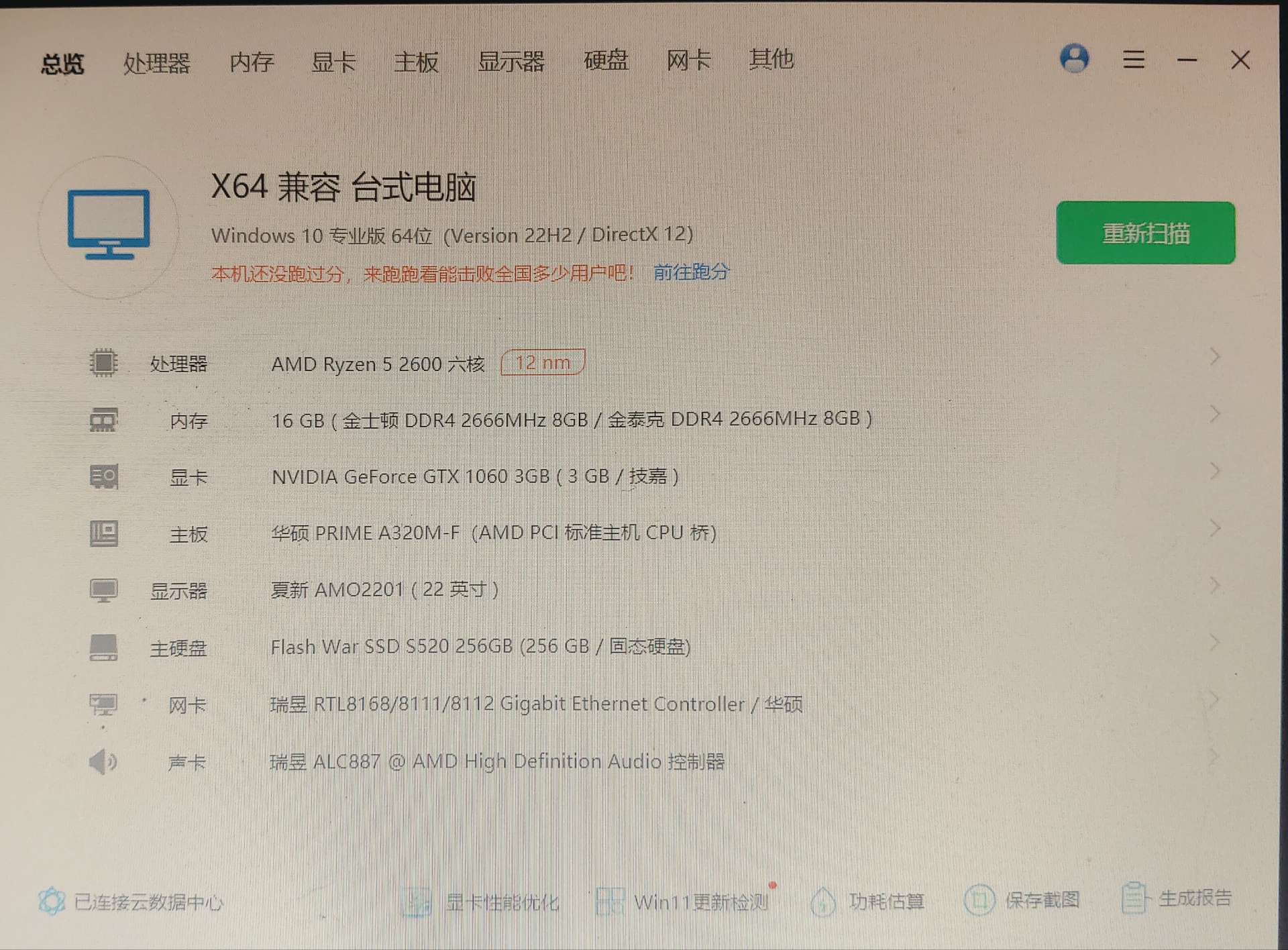View GTX 1060 graphics card details
1288x950 pixels.
474,477
